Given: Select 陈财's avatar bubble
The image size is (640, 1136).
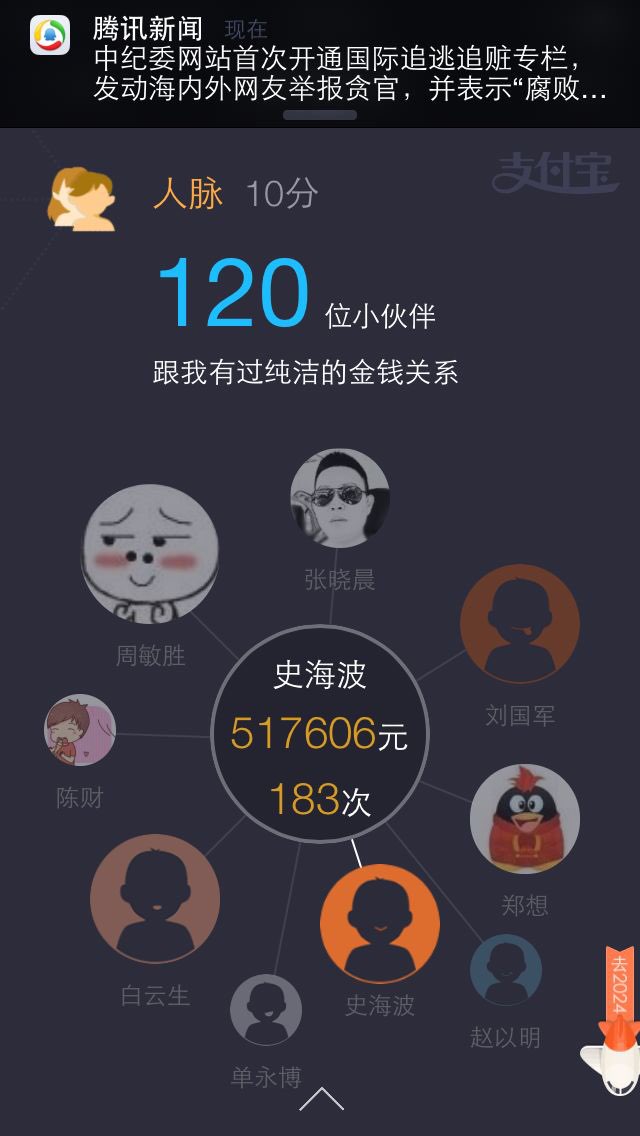Looking at the screenshot, I should pyautogui.click(x=80, y=730).
